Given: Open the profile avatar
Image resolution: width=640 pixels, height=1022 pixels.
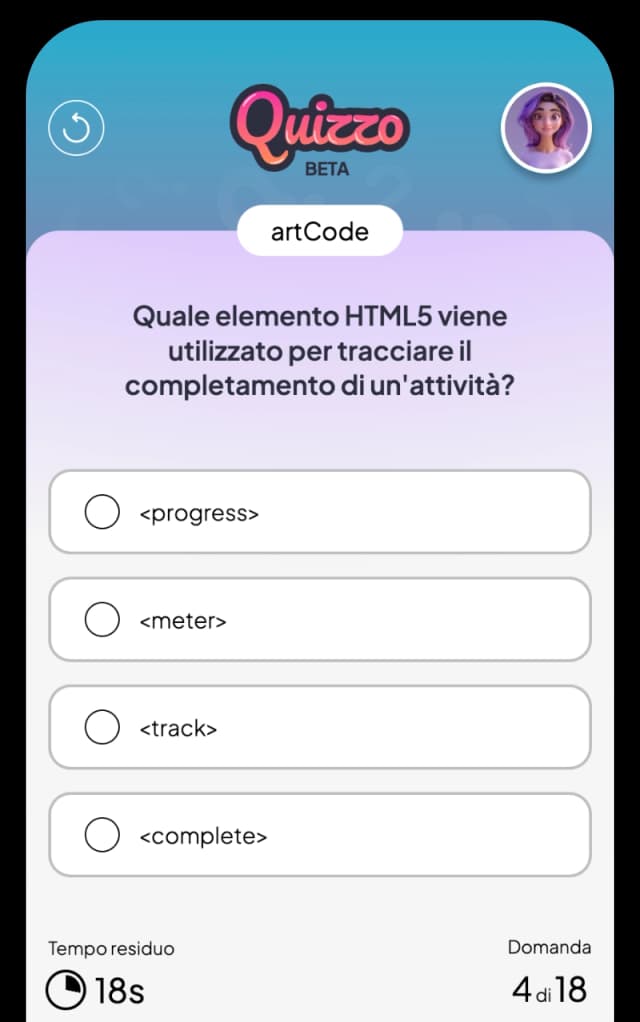Looking at the screenshot, I should 546,128.
